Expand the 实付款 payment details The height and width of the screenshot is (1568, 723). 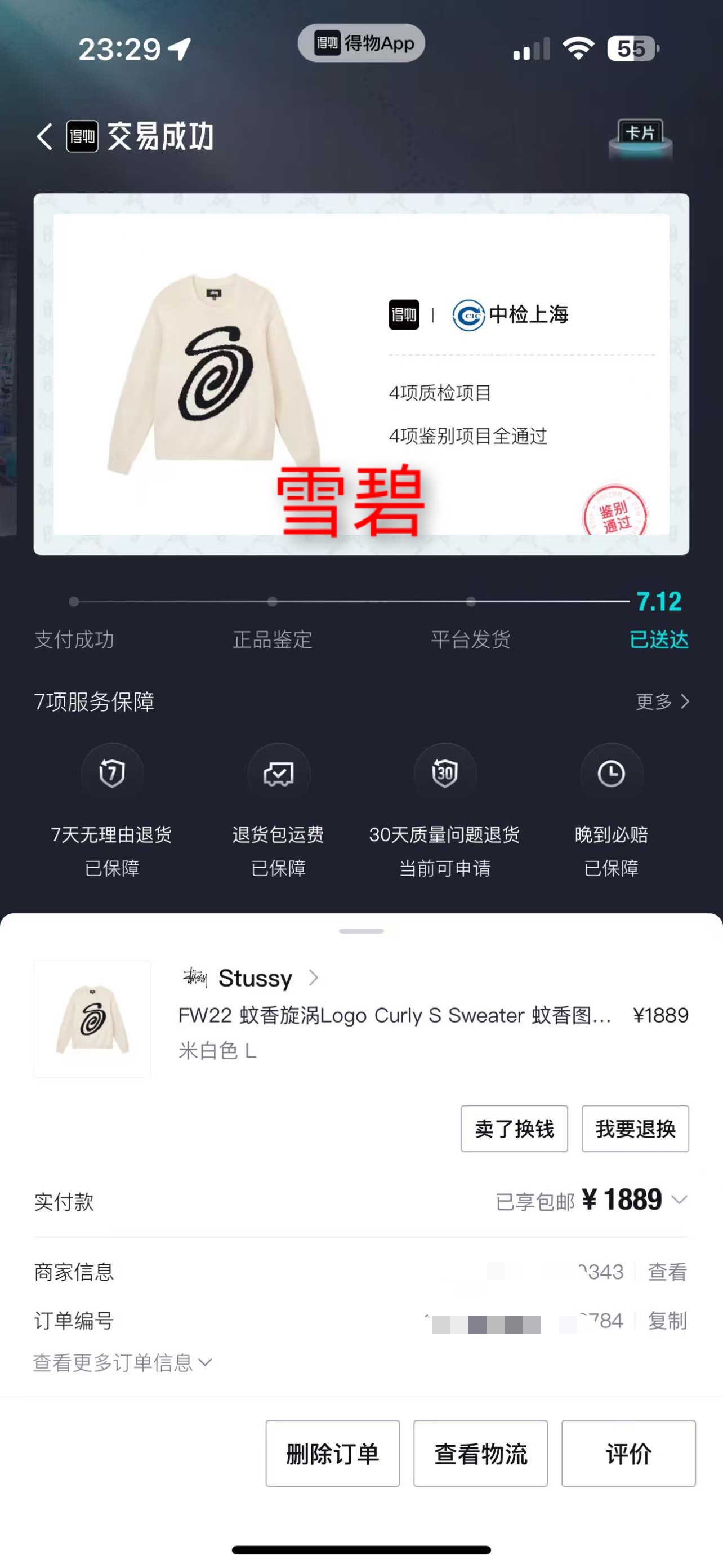[679, 1200]
